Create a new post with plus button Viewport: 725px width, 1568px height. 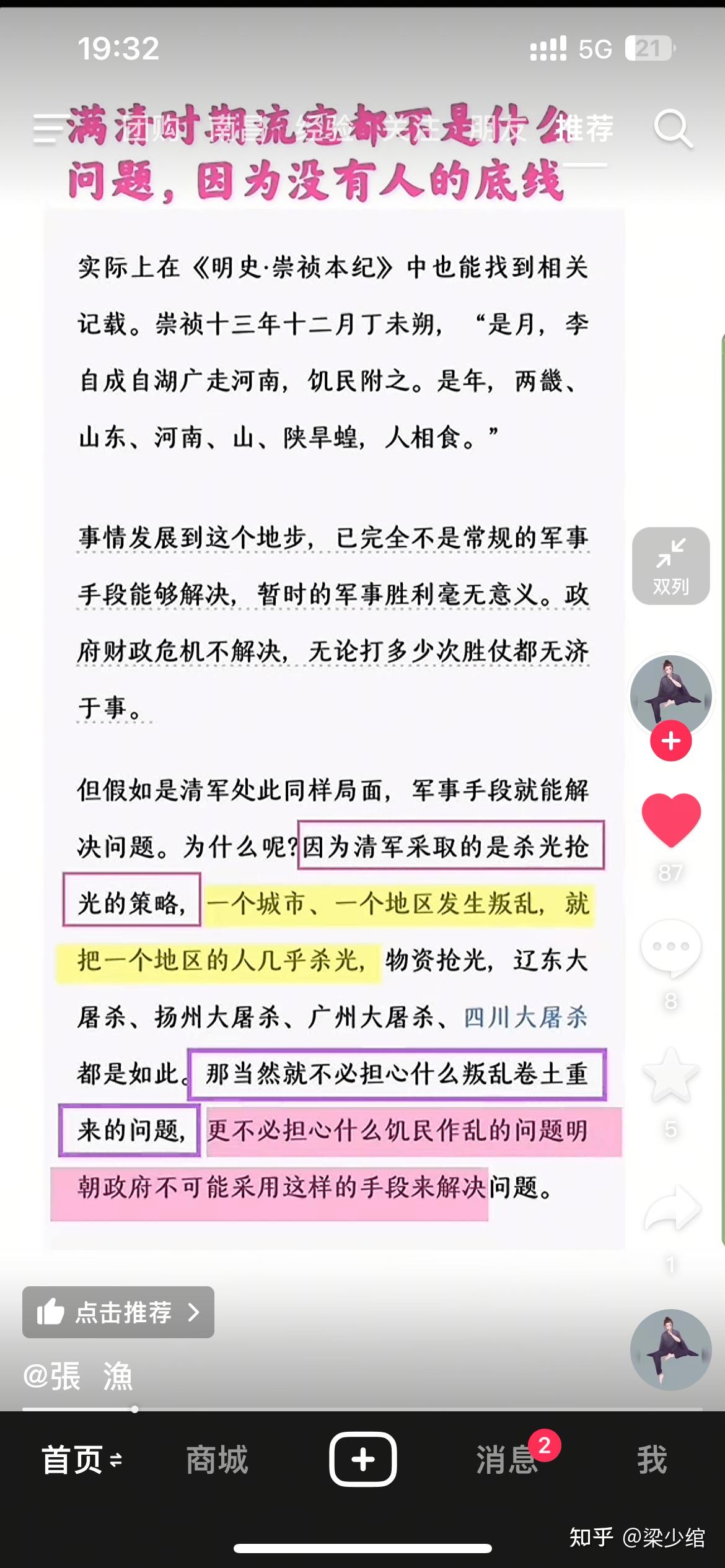362,1460
